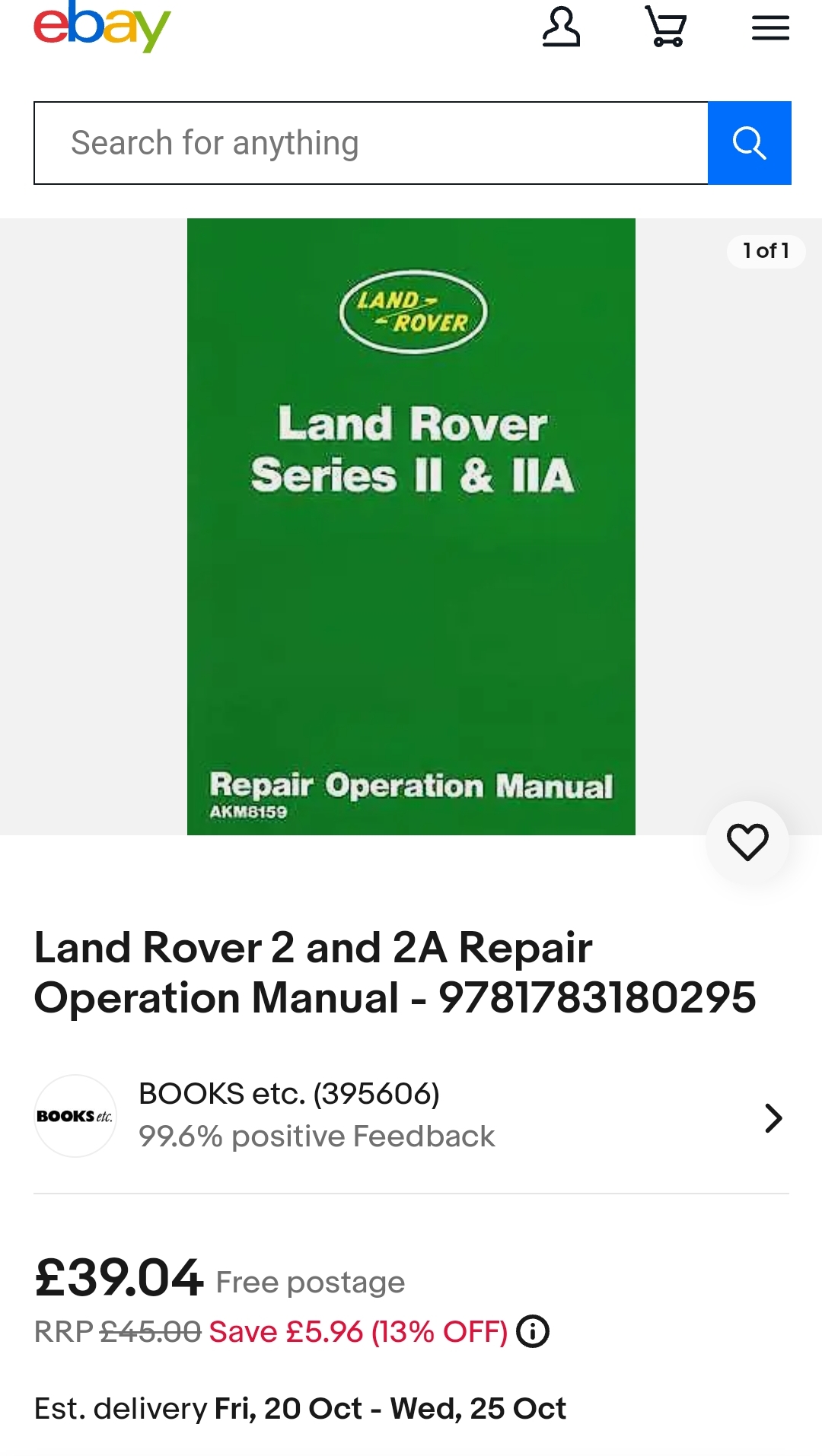Open the Land Rover manual product image
This screenshot has height=1456, width=822.
(x=411, y=526)
